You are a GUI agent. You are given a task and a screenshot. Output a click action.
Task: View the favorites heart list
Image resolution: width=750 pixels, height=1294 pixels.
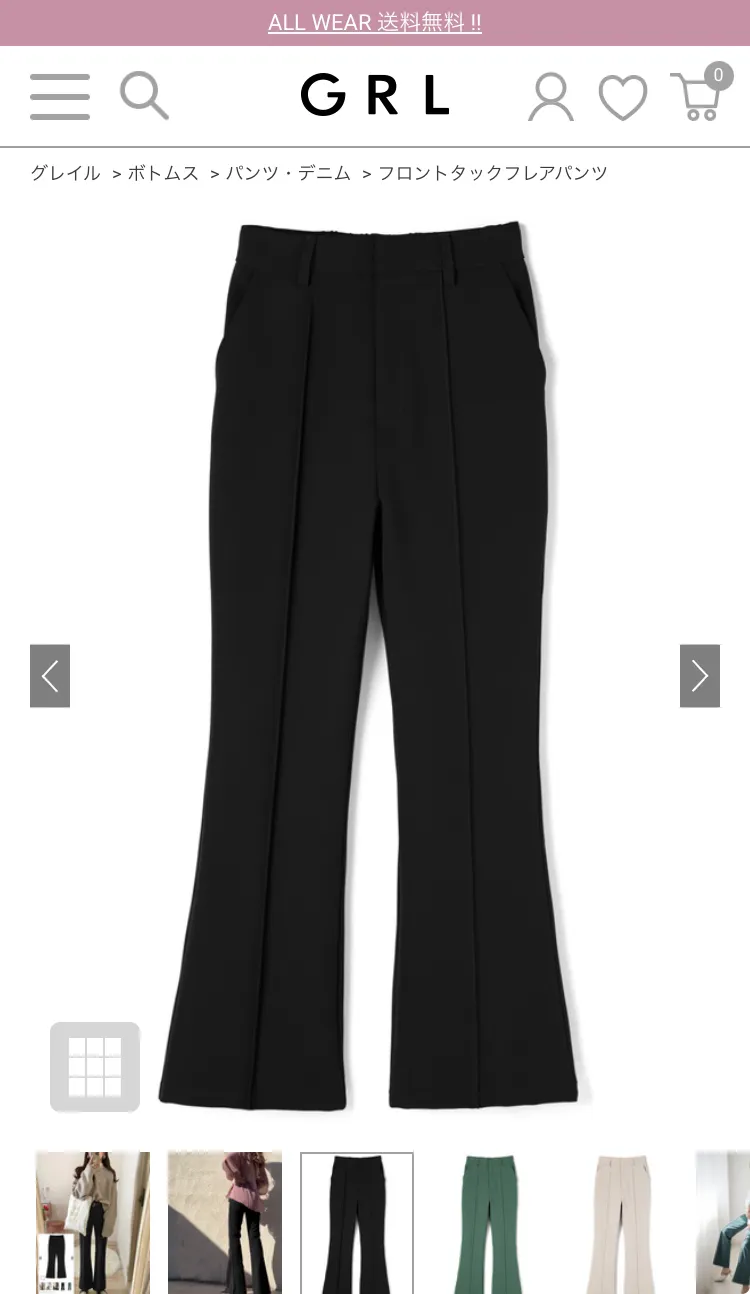pos(623,98)
